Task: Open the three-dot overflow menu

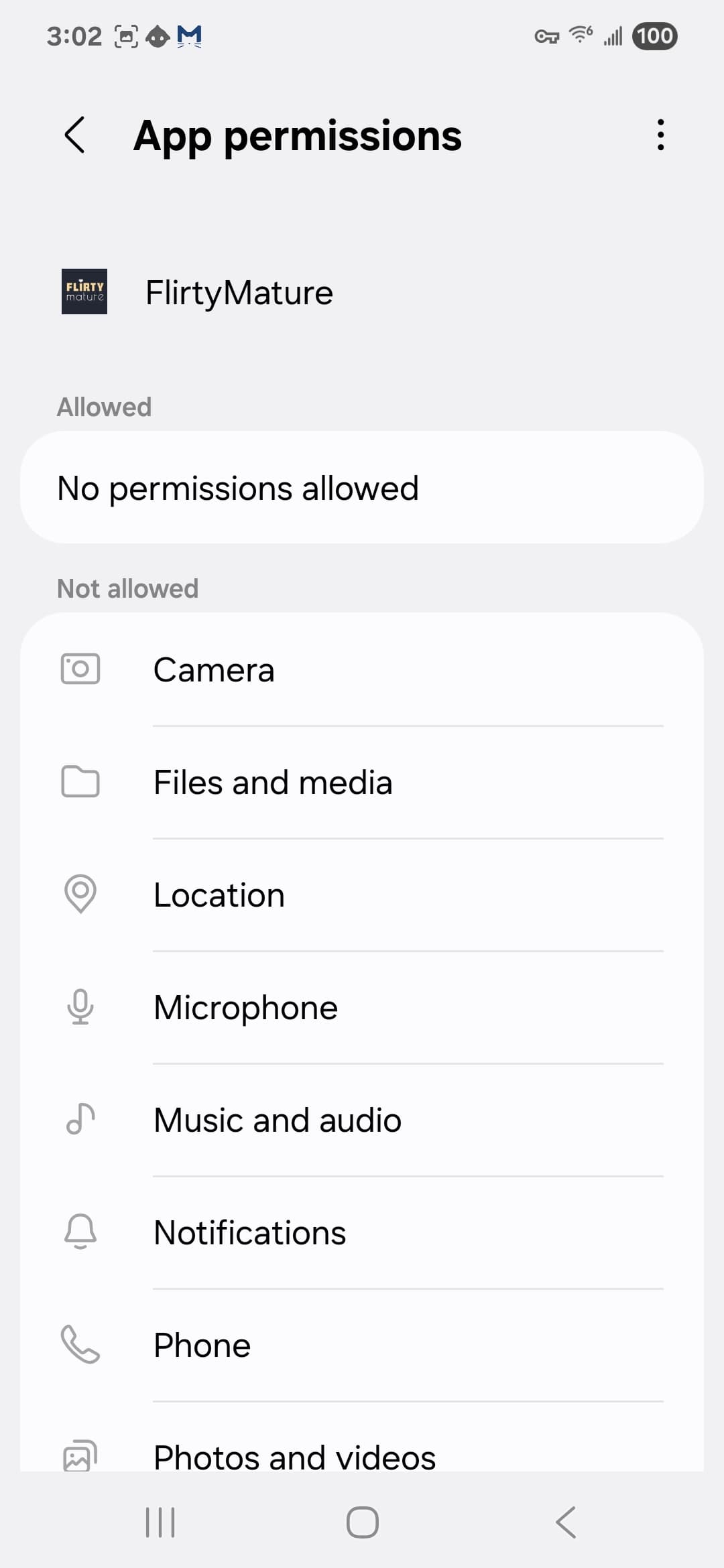Action: tap(660, 135)
